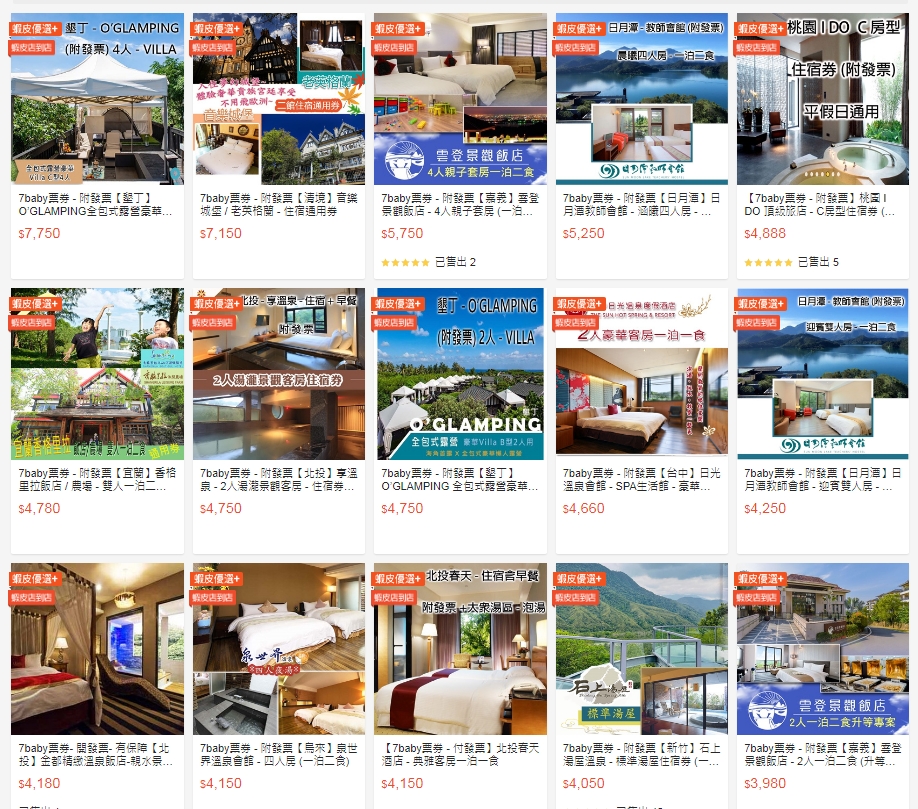Open the 新竹 石上湯屋溫泉 標準湯屋 card
The height and width of the screenshot is (809, 918).
641,650
